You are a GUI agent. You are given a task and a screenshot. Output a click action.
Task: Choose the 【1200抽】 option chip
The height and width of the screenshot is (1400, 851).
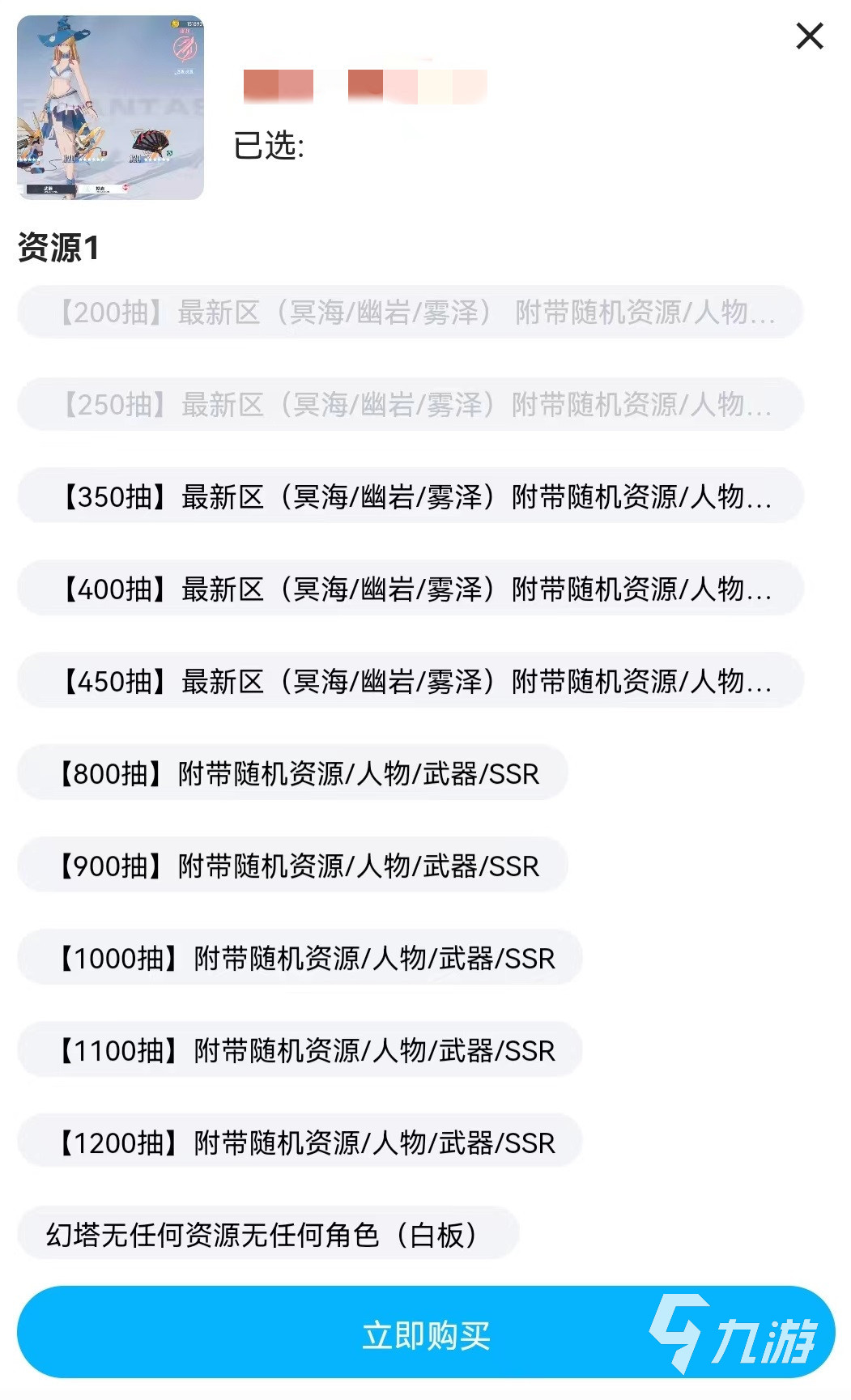[300, 1143]
